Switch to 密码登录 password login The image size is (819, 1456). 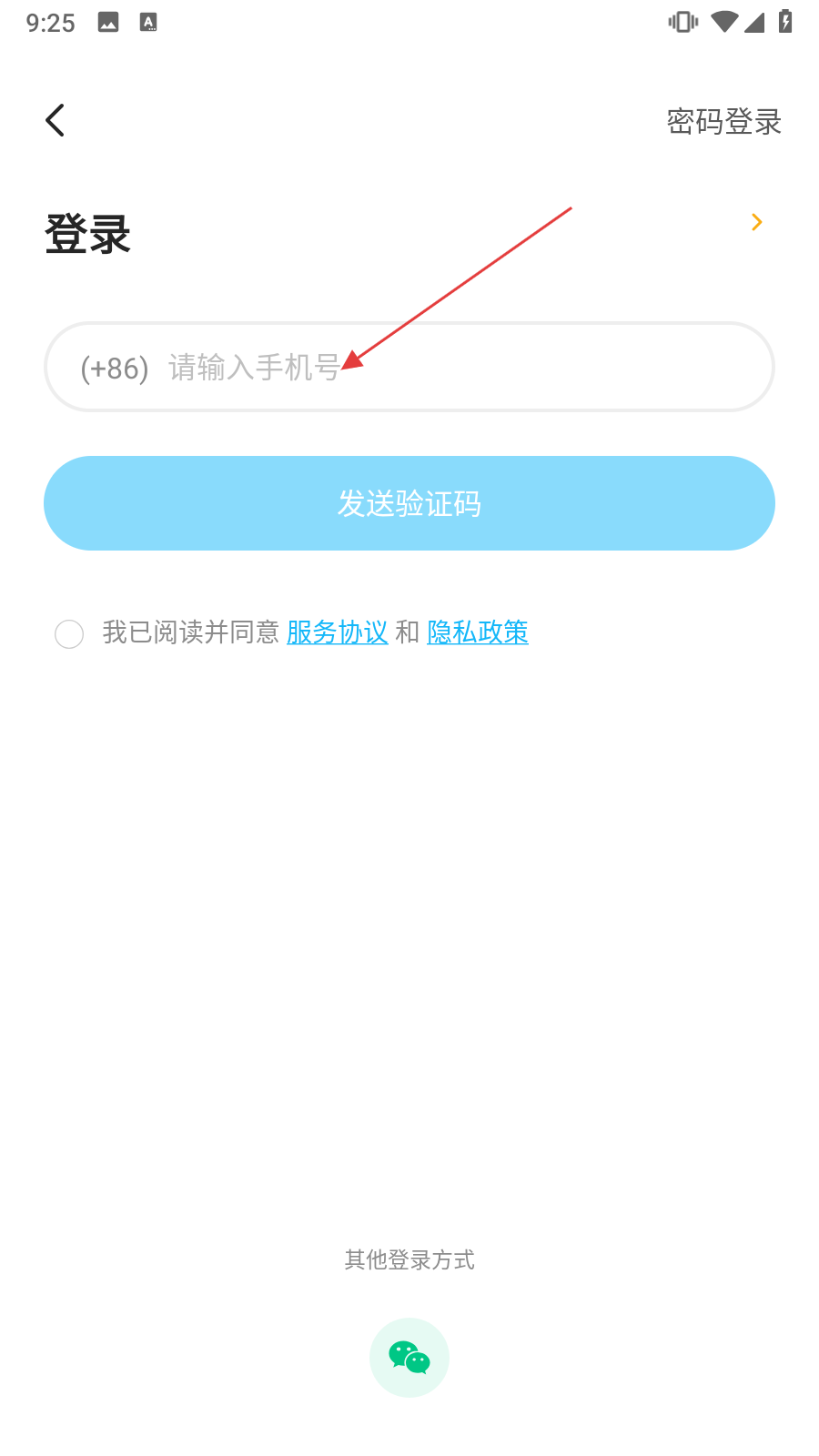tap(724, 121)
